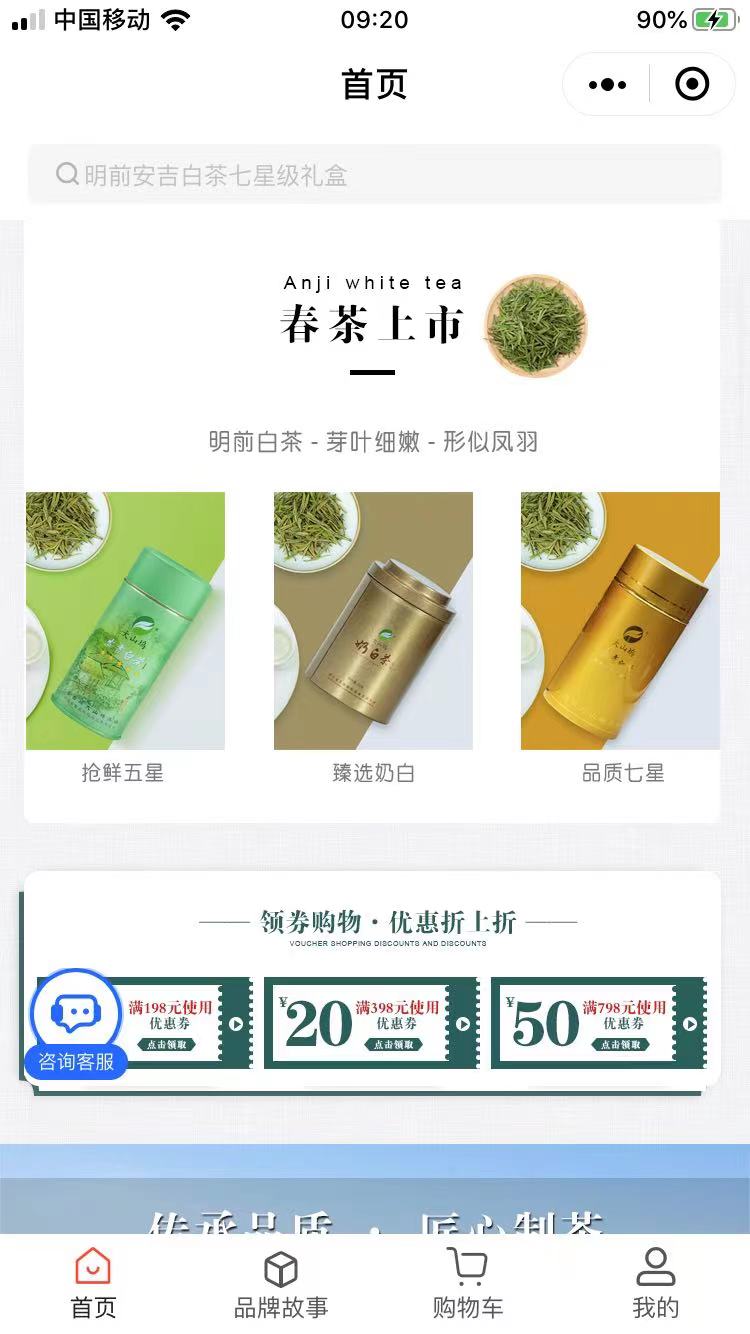Open the 购物车 shopping cart tab

click(x=467, y=1284)
